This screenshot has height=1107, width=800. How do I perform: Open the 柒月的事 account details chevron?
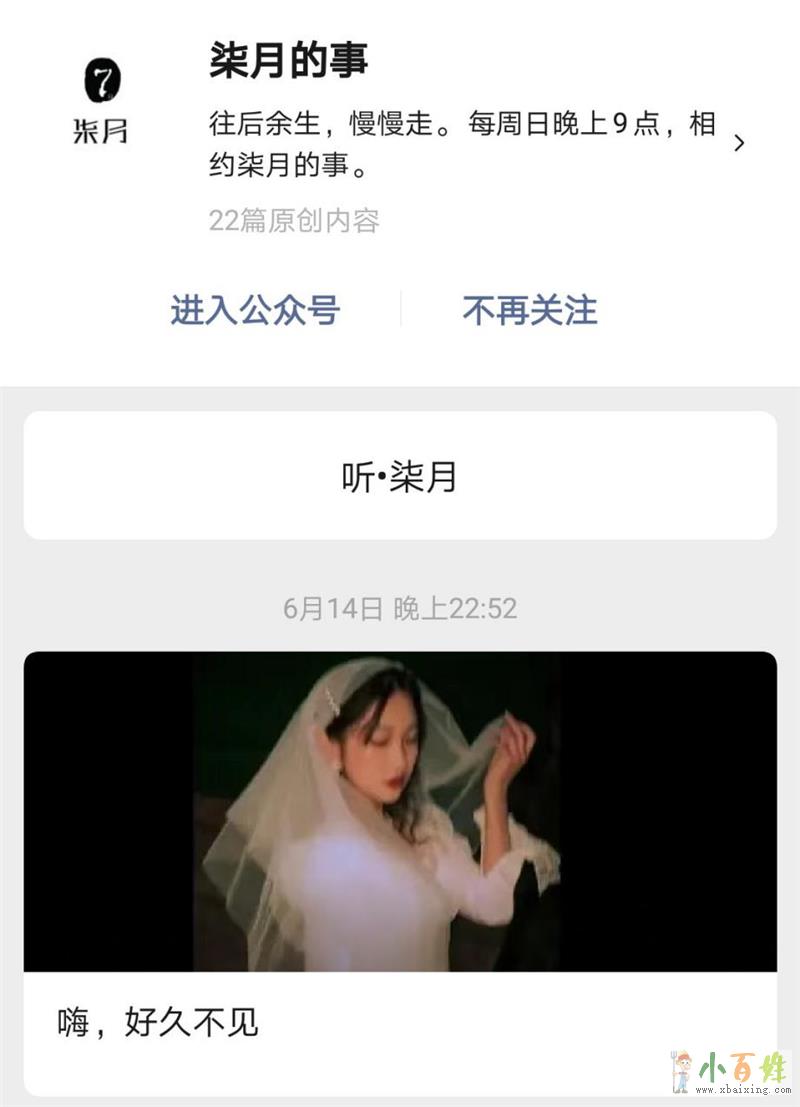(739, 143)
